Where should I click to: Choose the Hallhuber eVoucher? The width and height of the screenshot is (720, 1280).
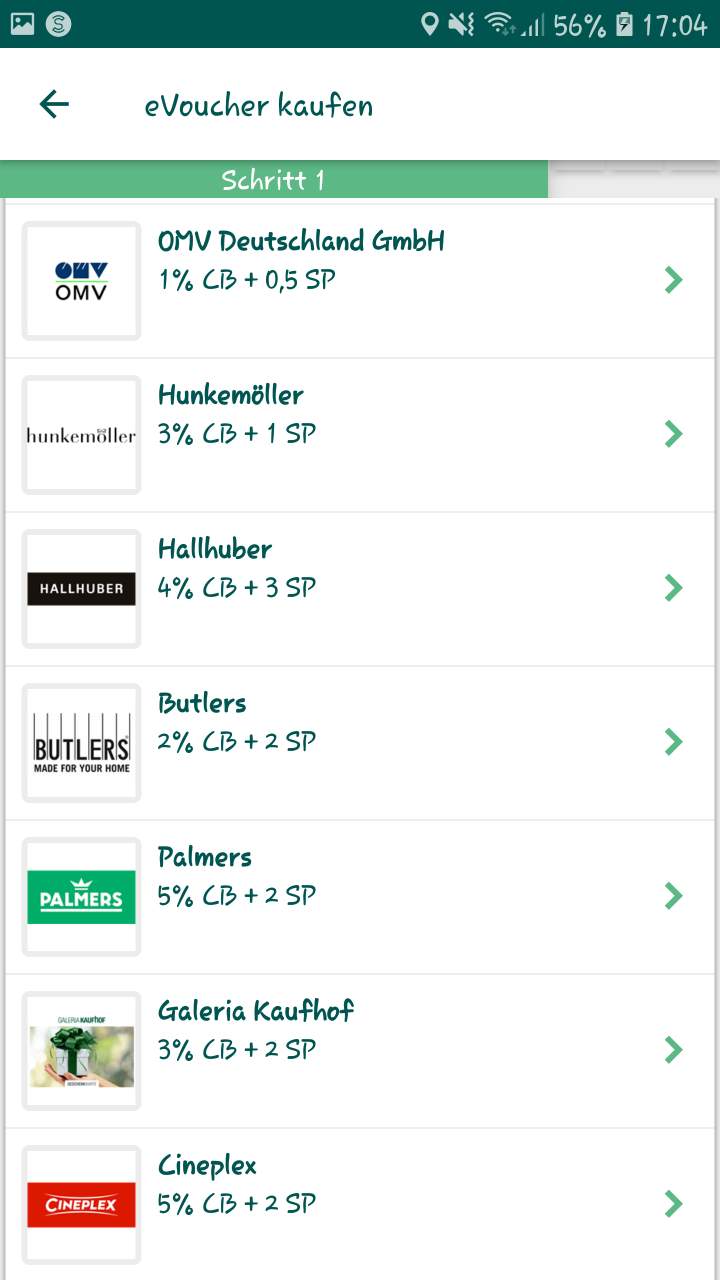click(360, 588)
